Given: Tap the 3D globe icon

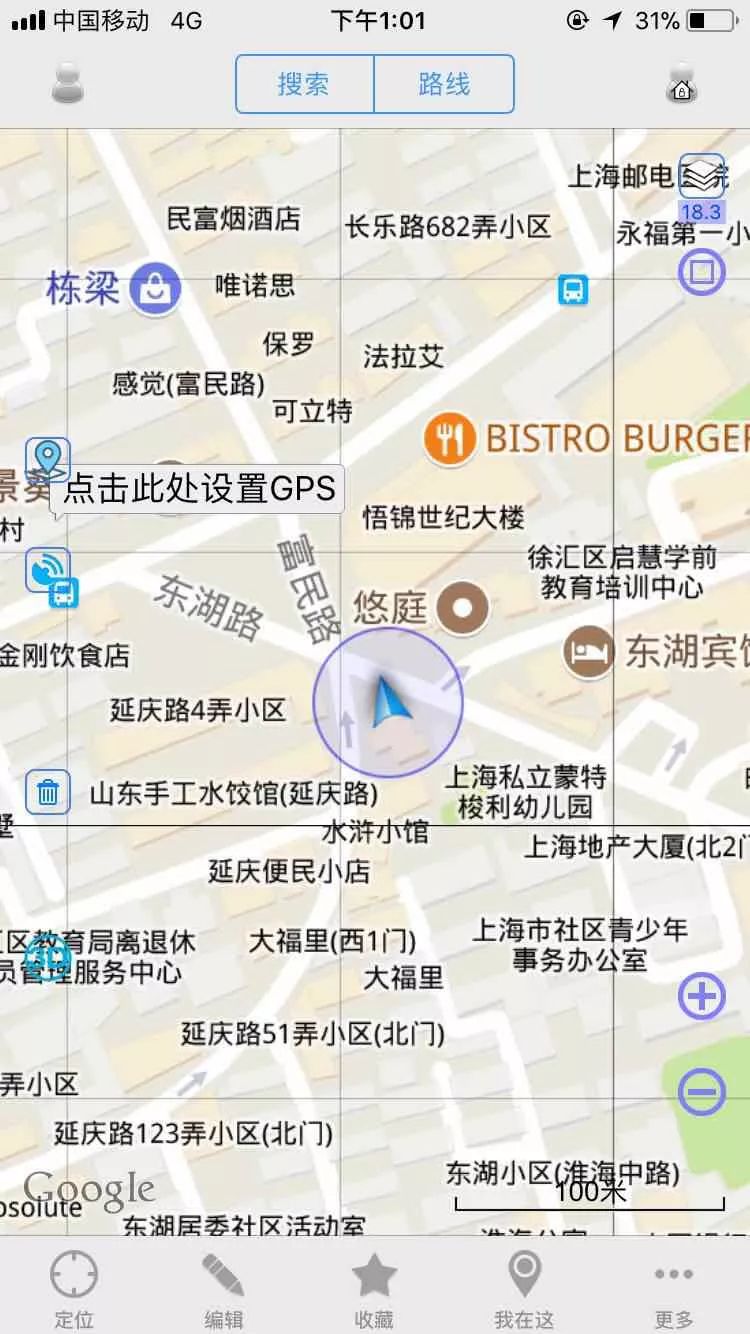Looking at the screenshot, I should 47,958.
